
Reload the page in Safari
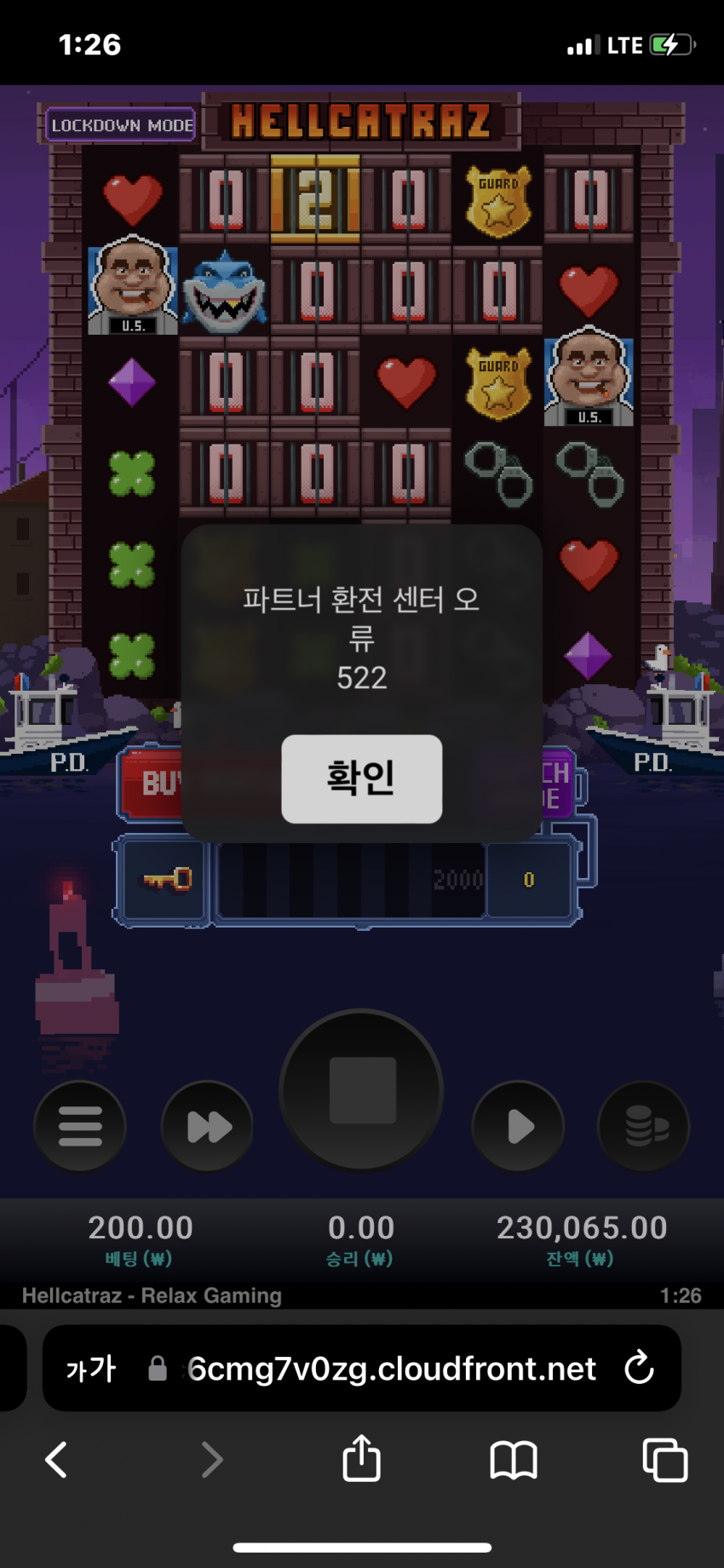[639, 1369]
